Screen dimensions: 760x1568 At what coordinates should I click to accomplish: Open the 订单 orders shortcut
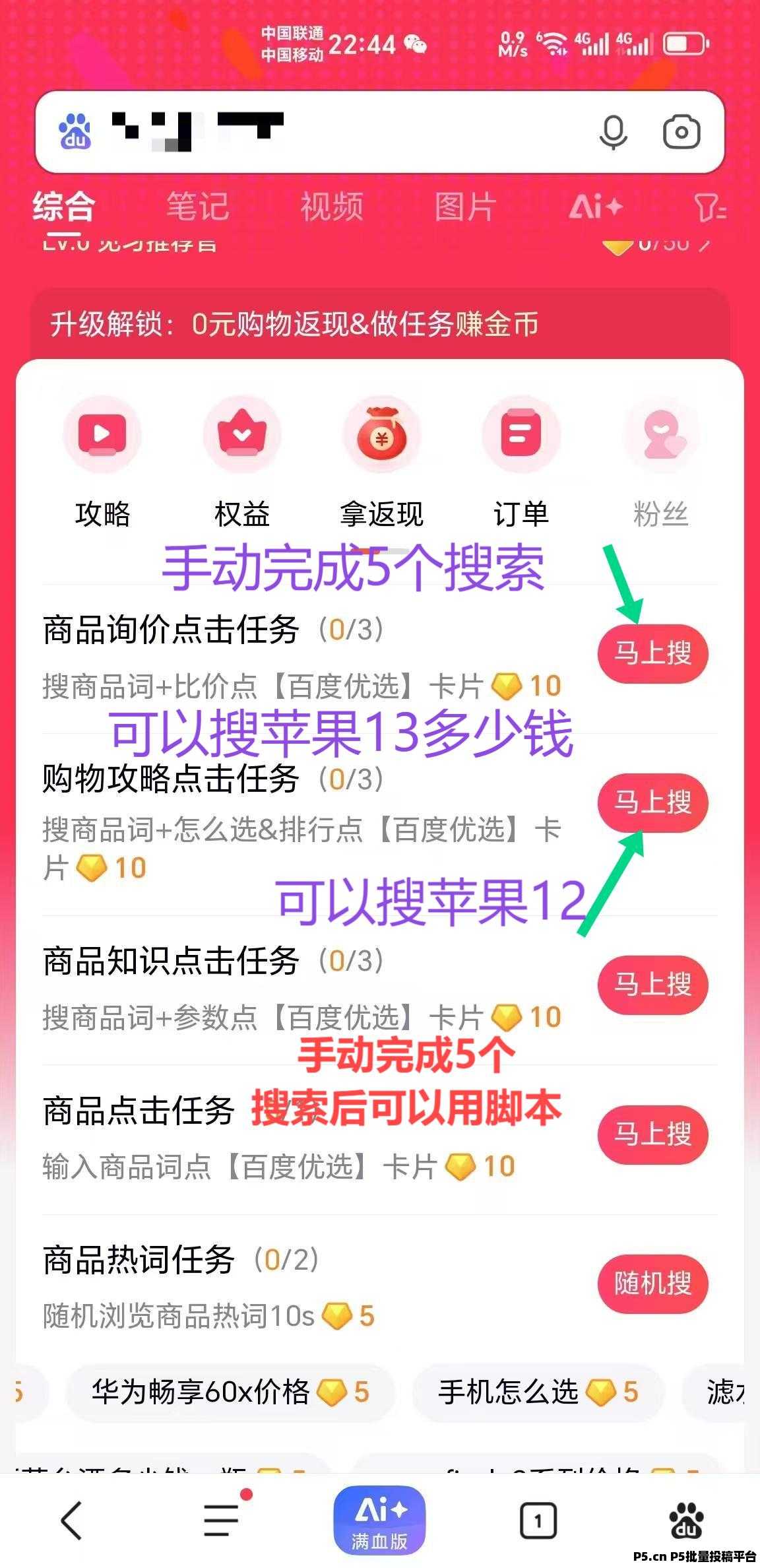point(521,462)
